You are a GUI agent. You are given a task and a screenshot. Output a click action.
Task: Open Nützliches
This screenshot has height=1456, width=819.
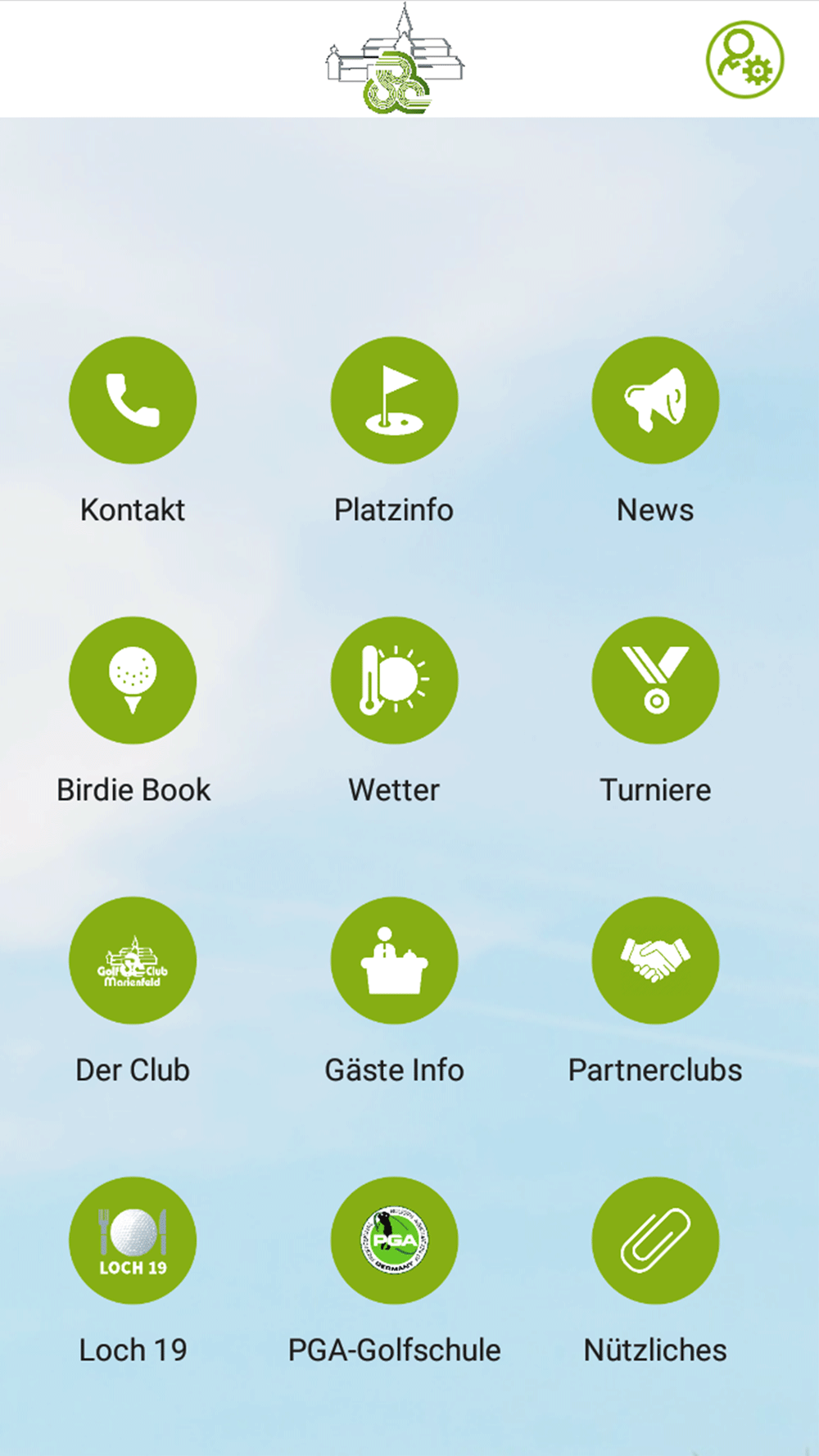(655, 1241)
